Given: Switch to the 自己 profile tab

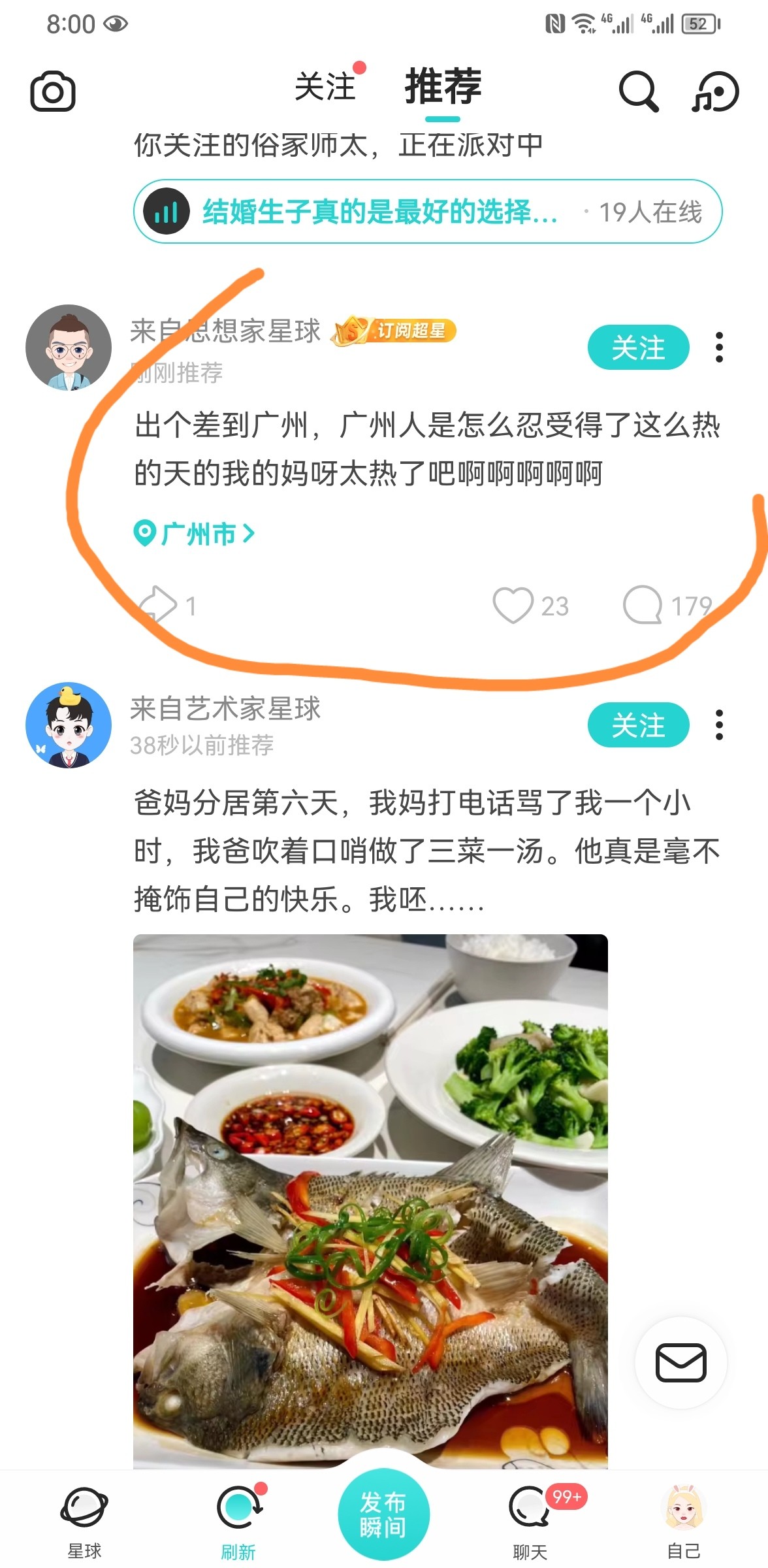Looking at the screenshot, I should 683,1524.
